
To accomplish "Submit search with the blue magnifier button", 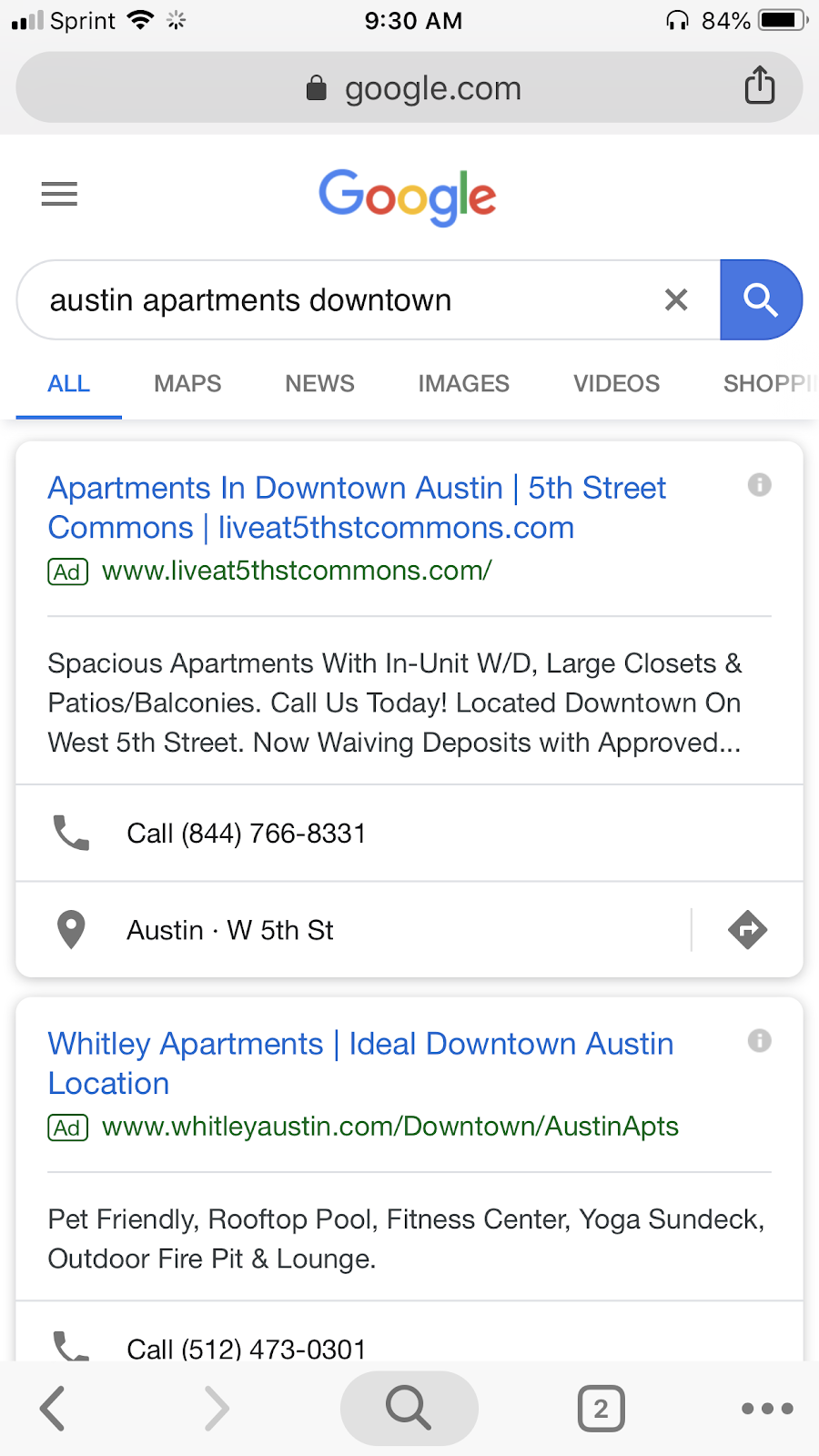I will pyautogui.click(x=760, y=299).
